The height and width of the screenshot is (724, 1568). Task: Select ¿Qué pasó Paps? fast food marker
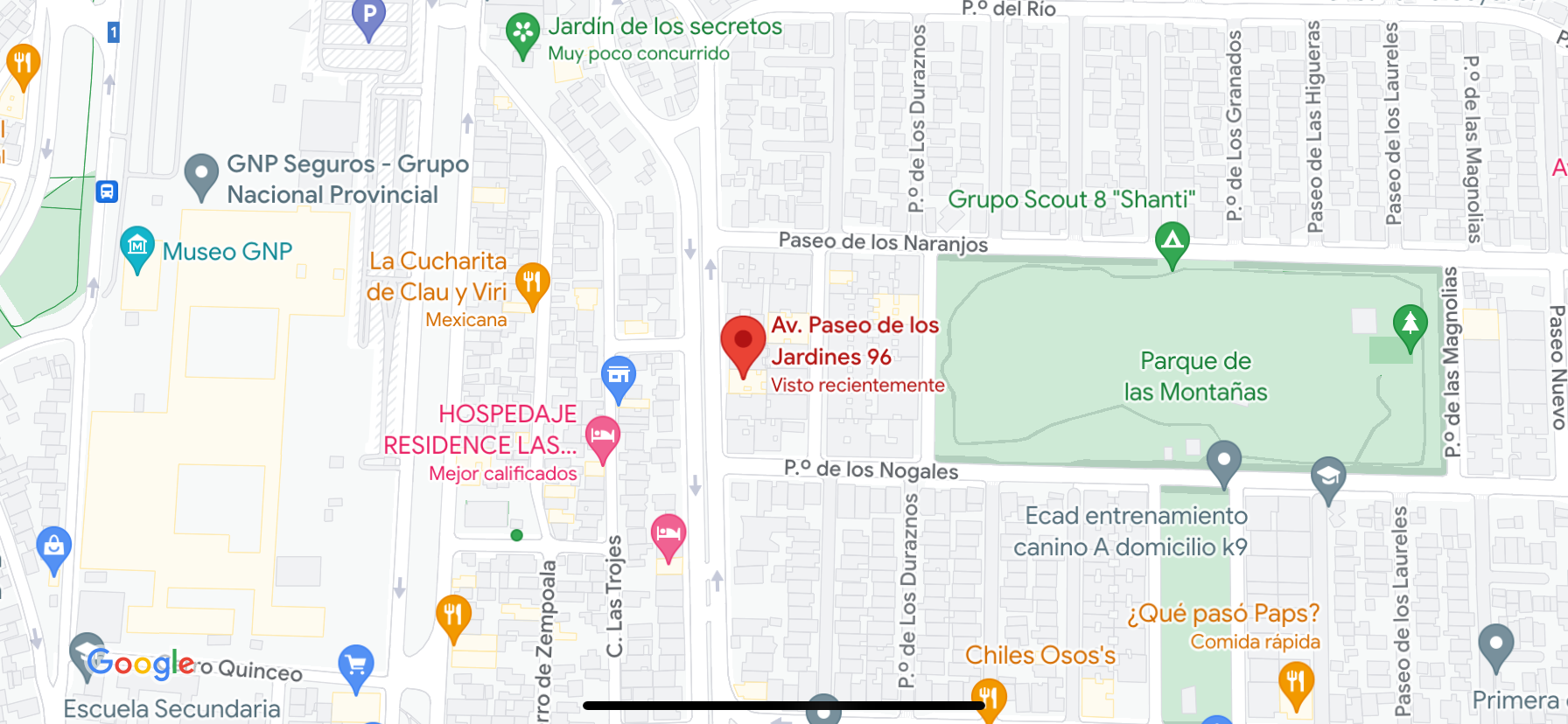tap(1296, 686)
